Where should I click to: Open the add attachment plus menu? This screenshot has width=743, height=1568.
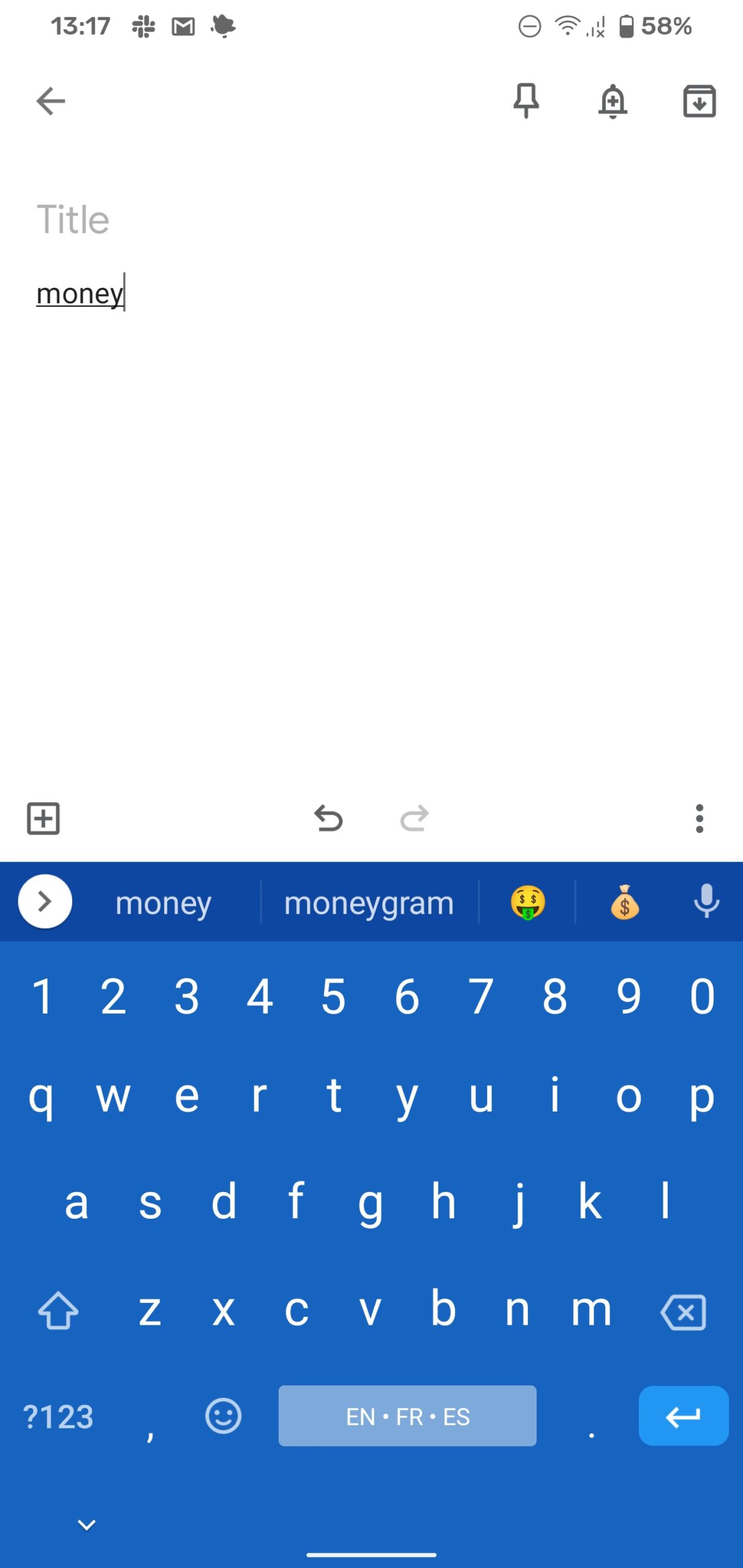(x=43, y=818)
